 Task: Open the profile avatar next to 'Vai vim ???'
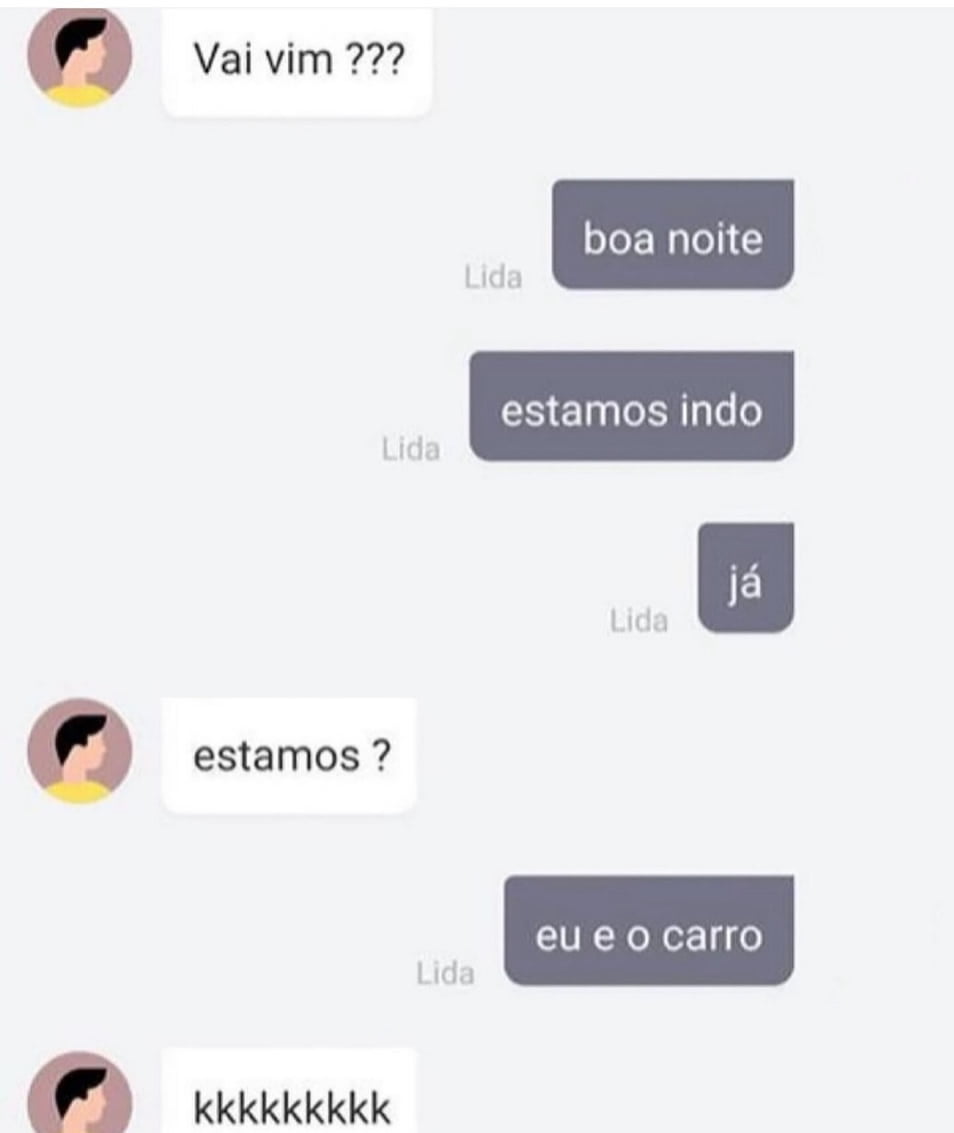(80, 62)
